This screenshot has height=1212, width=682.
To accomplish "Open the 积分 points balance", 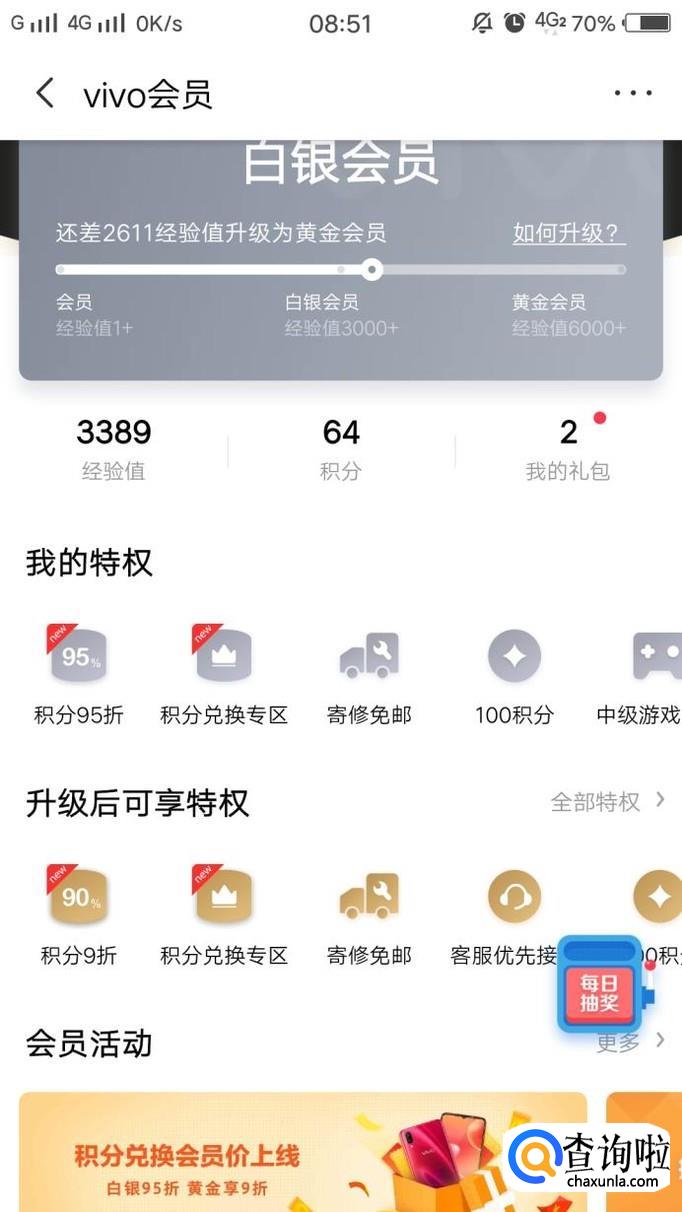I will point(341,448).
